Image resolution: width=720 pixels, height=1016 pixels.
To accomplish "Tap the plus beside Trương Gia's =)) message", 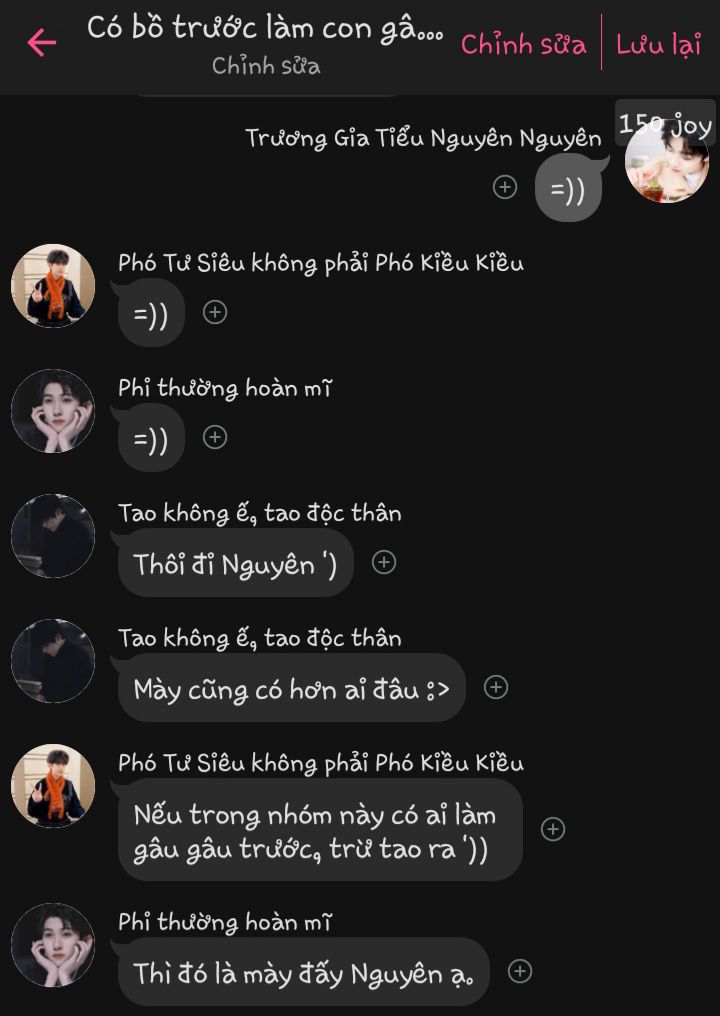I will 505,187.
